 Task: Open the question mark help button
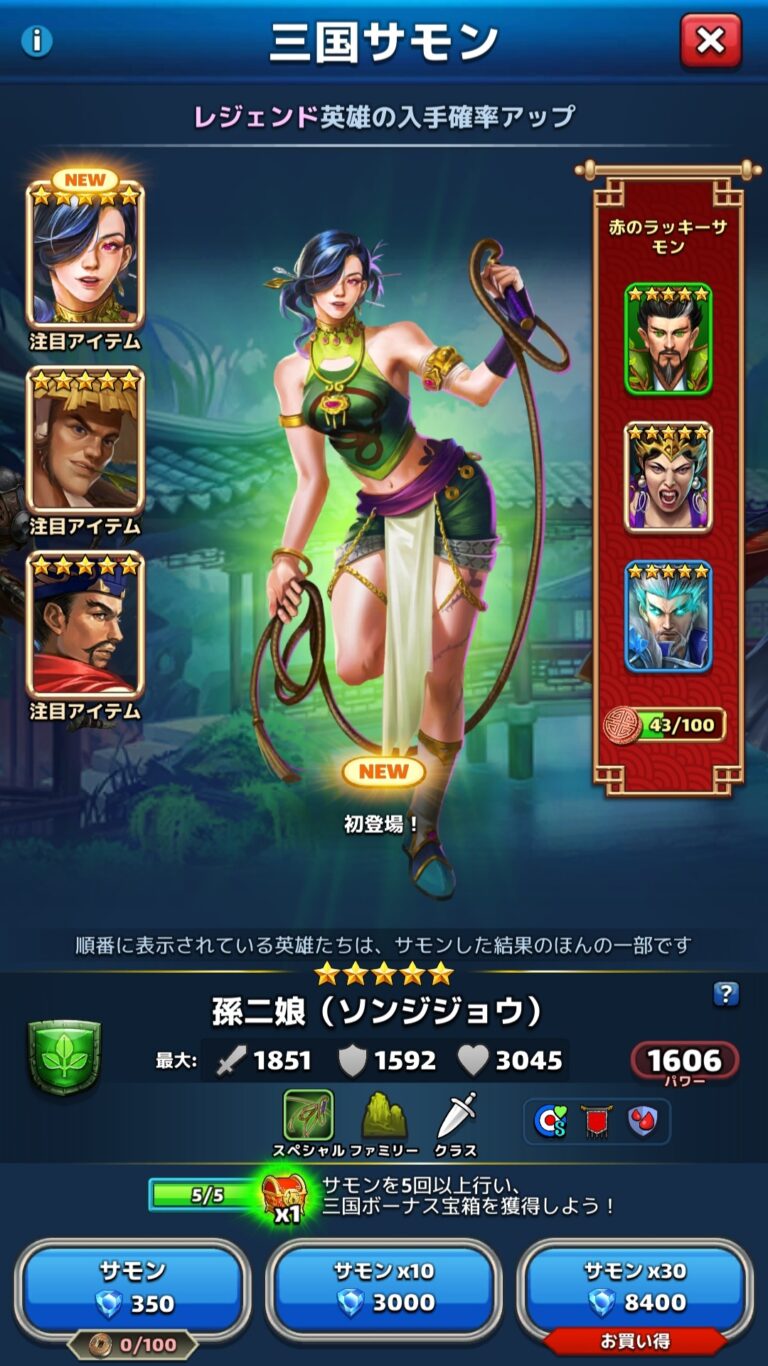(727, 993)
